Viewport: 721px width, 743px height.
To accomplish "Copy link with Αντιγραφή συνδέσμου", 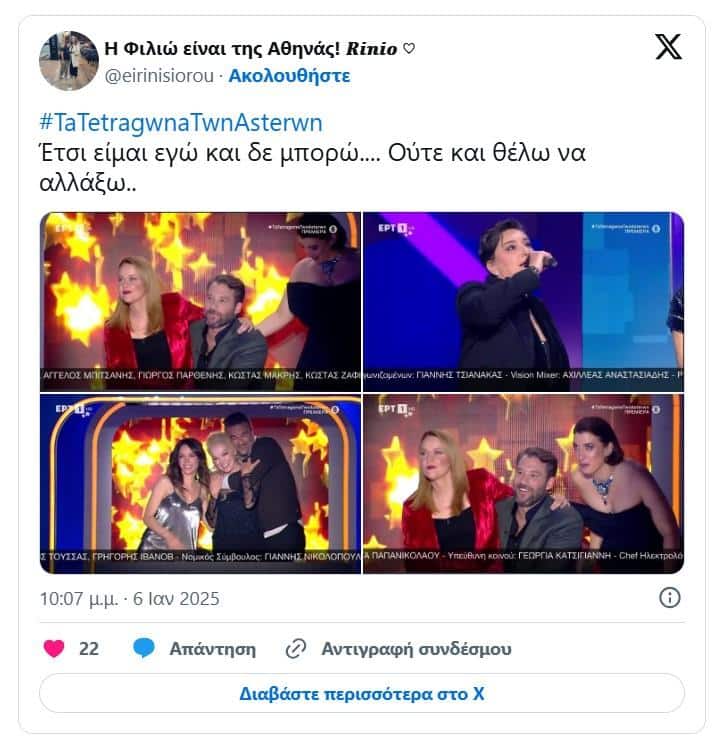I will point(399,648).
